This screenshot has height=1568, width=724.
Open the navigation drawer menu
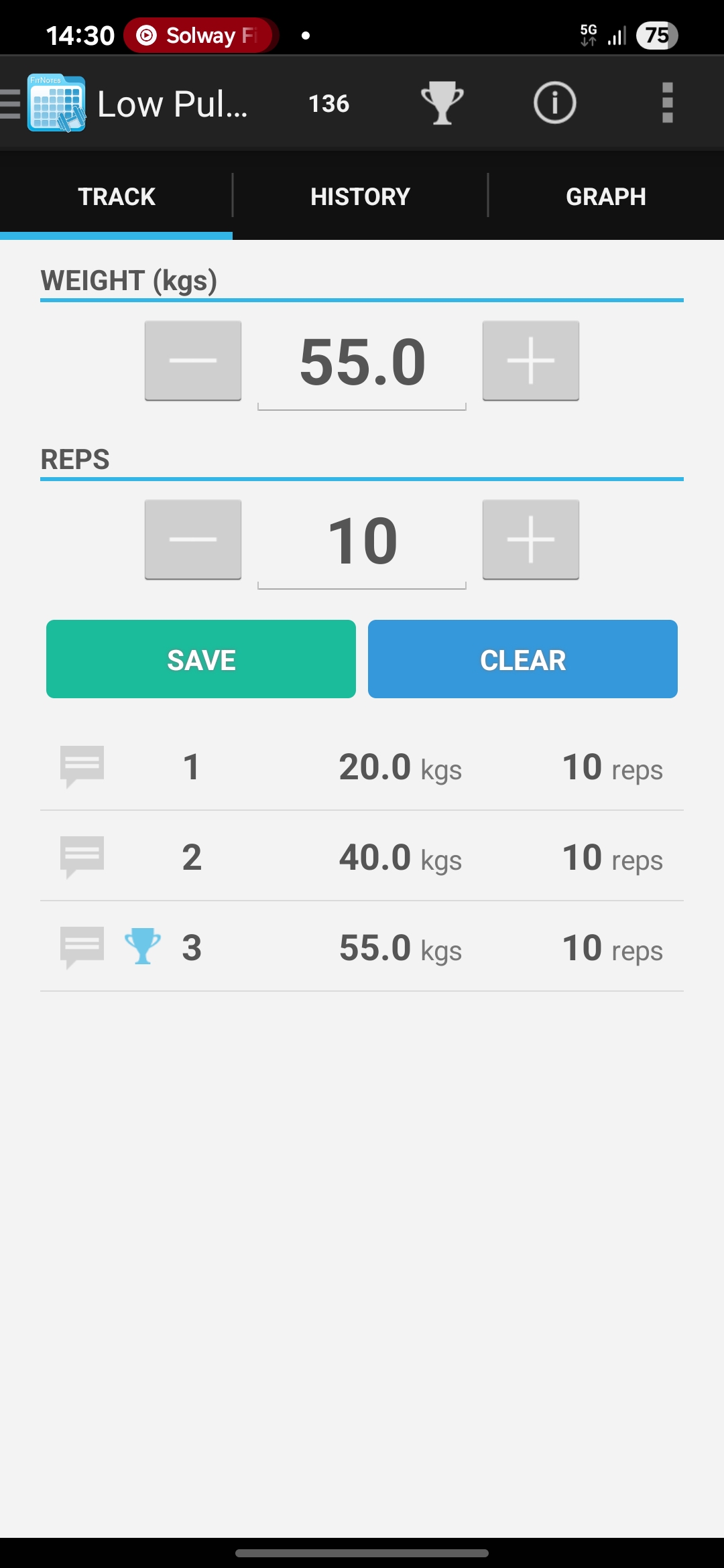click(x=11, y=103)
